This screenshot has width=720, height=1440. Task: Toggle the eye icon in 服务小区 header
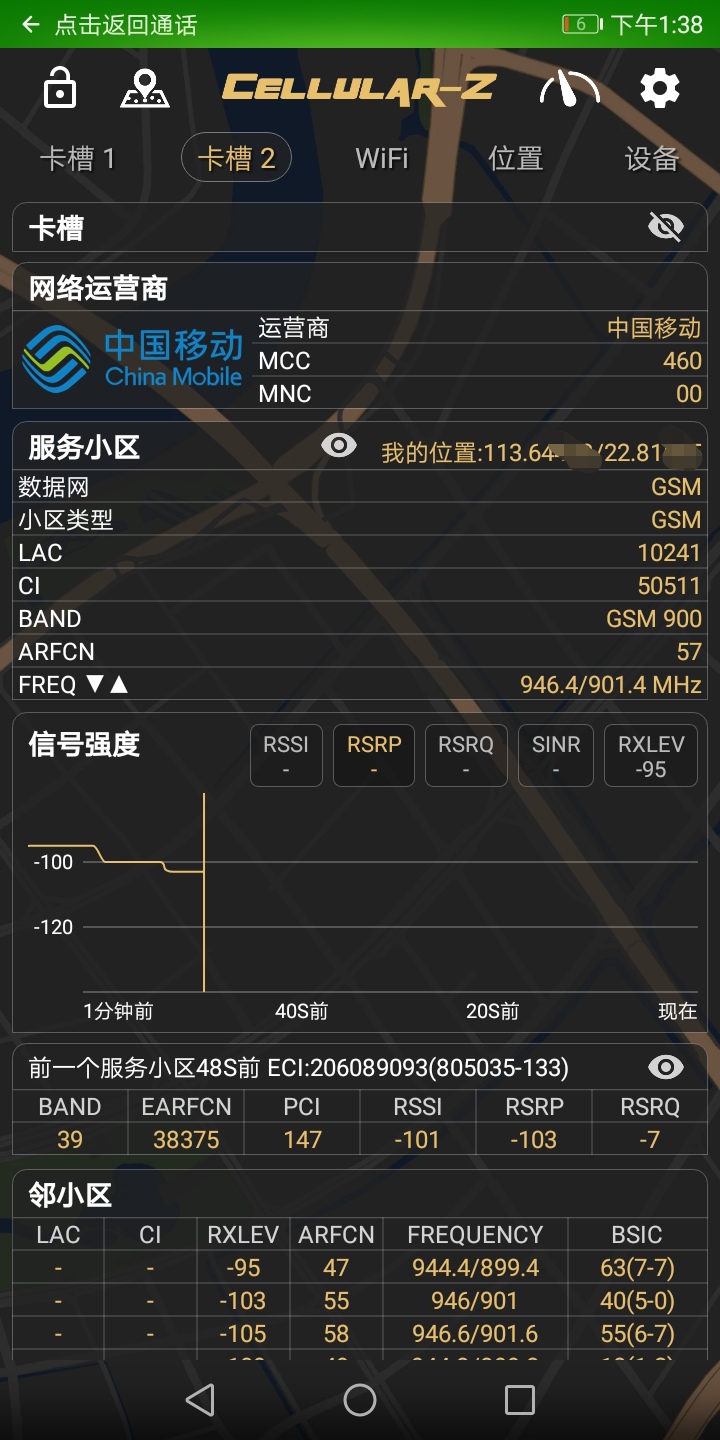pyautogui.click(x=339, y=445)
